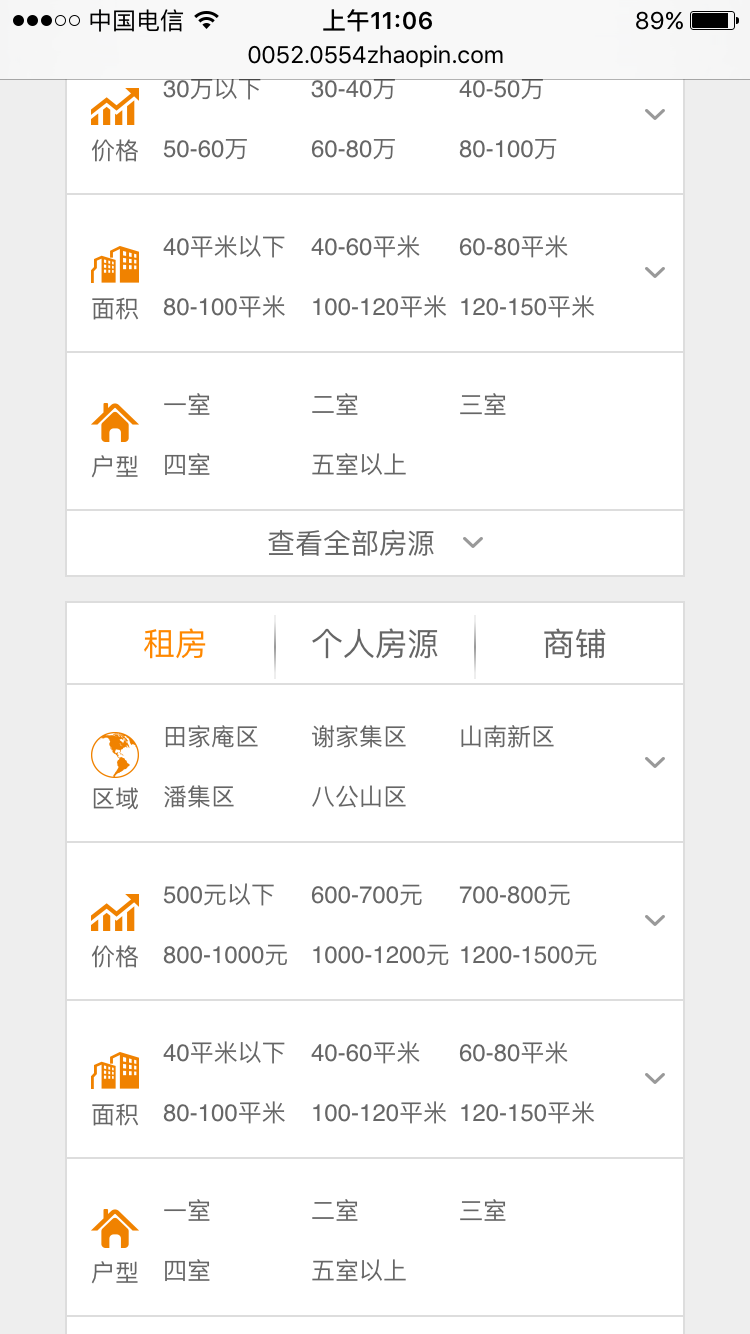Viewport: 750px width, 1334px height.
Task: Open more rental 面积 options via chevron
Action: (x=655, y=1078)
